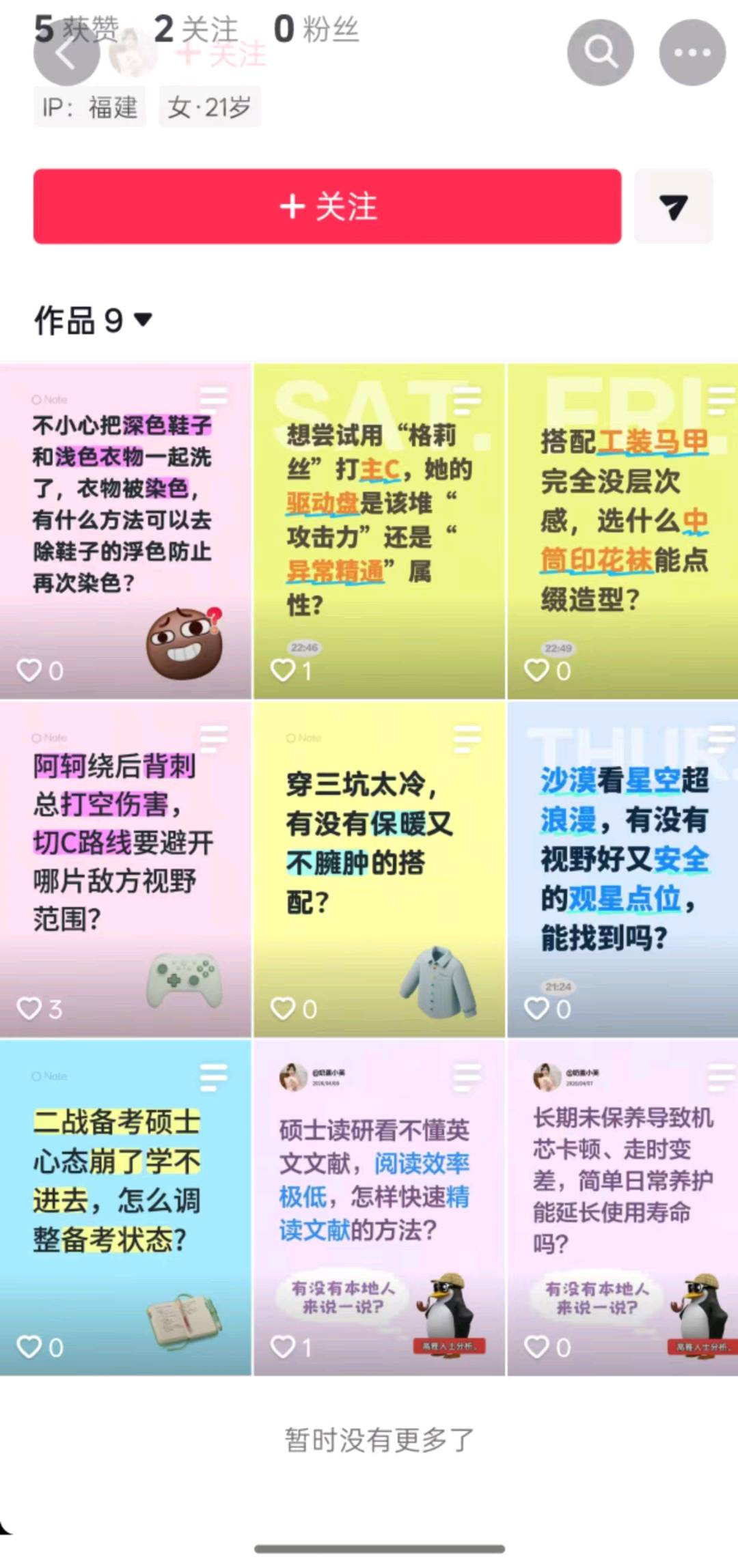Tap the heart icon on the desert stargazing post

click(x=537, y=1009)
